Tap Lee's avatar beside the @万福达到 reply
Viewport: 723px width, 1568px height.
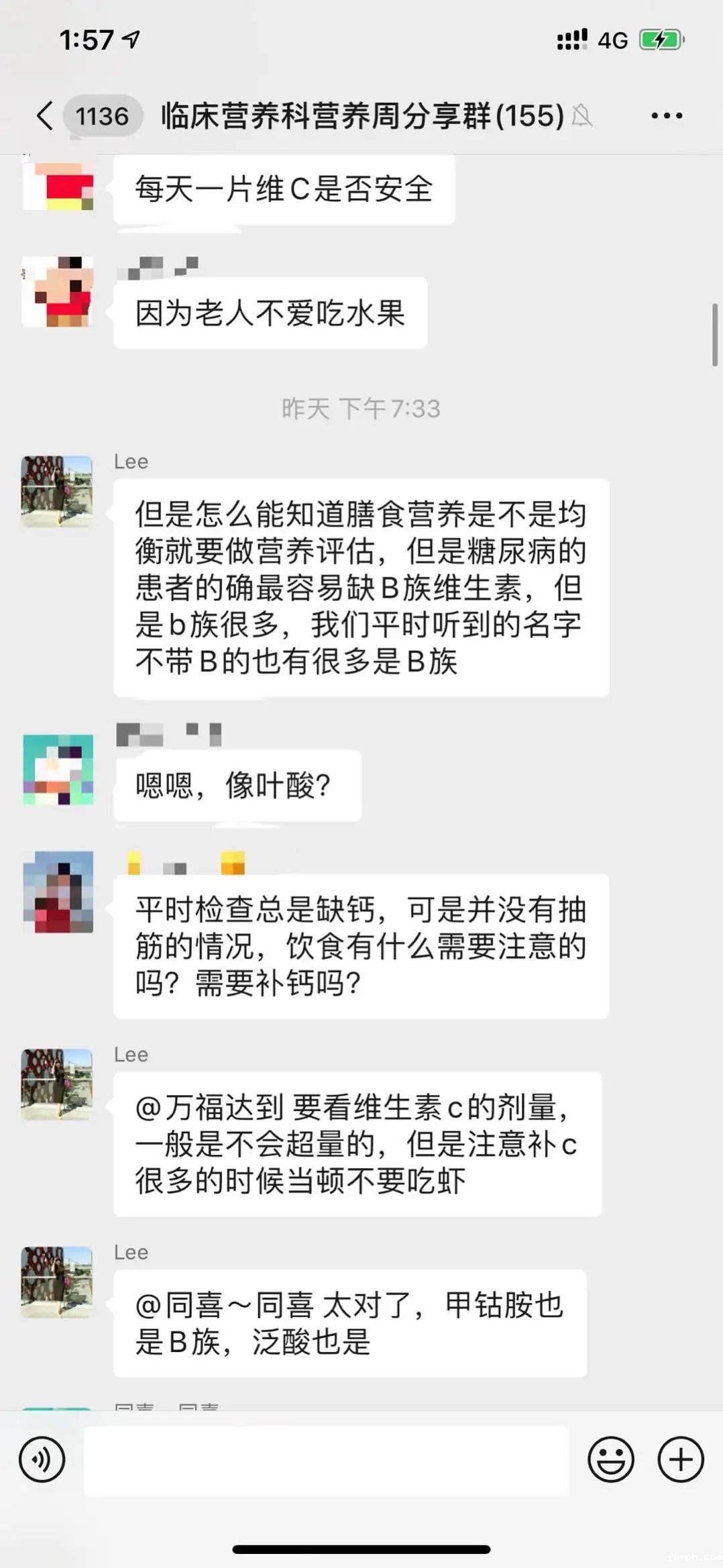click(57, 1084)
